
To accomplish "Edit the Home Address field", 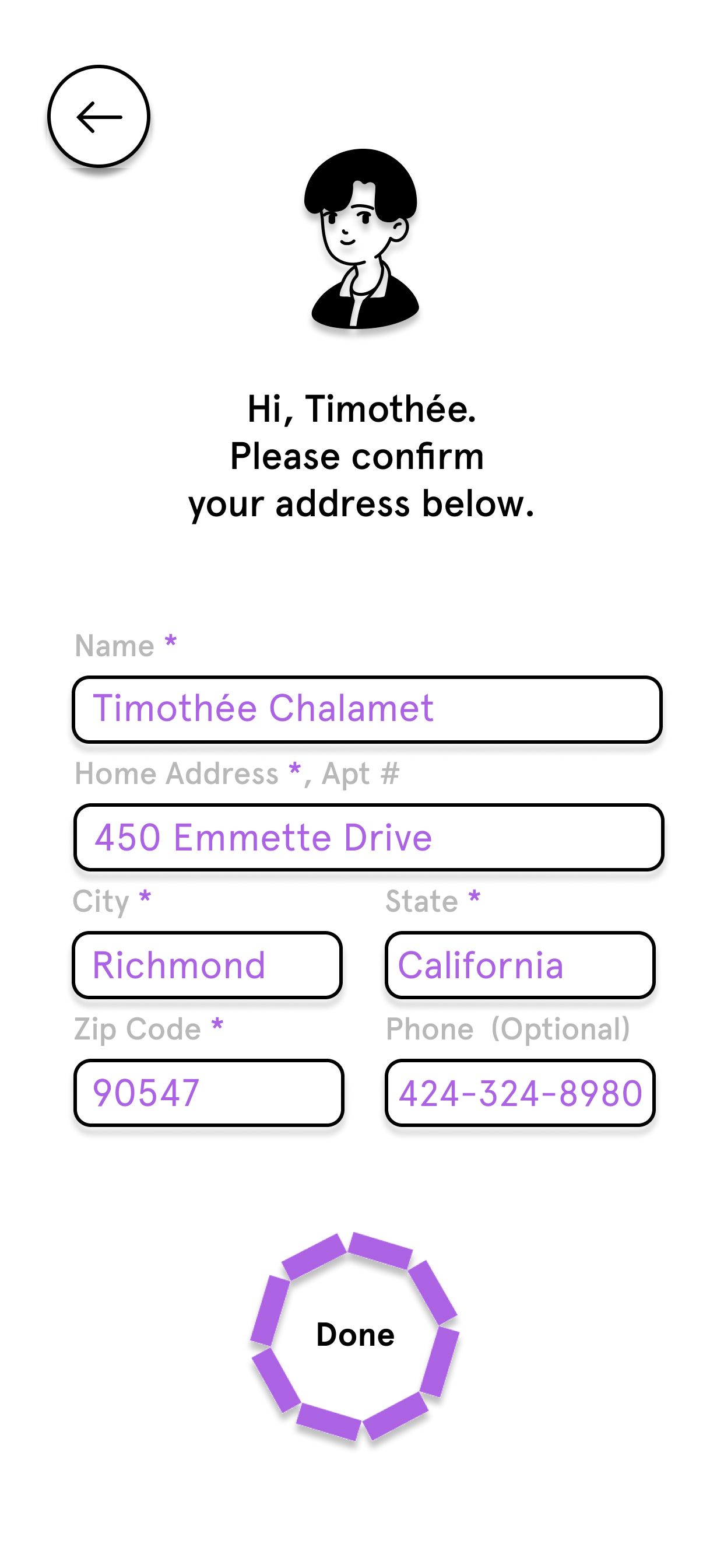I will point(368,838).
